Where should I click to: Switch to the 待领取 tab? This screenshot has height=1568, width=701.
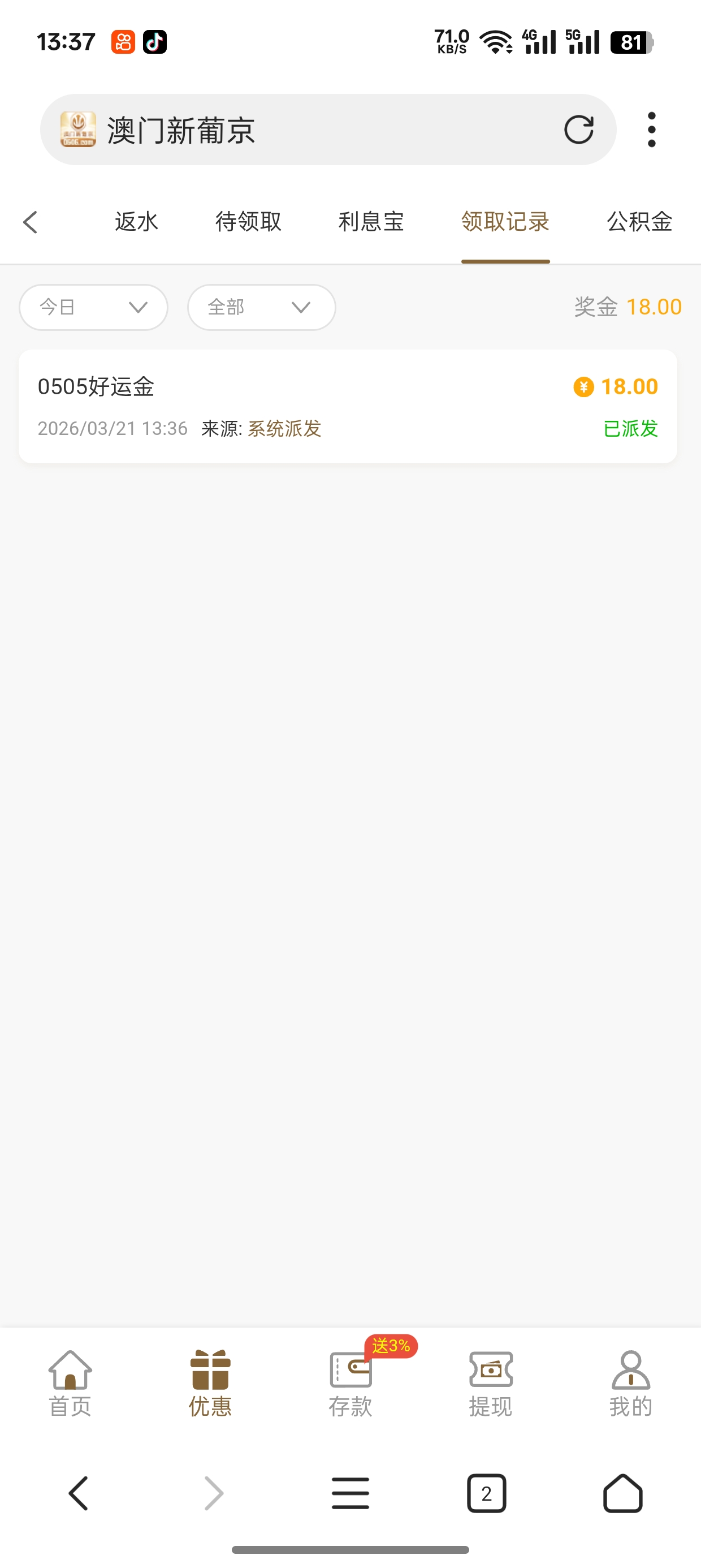(248, 222)
